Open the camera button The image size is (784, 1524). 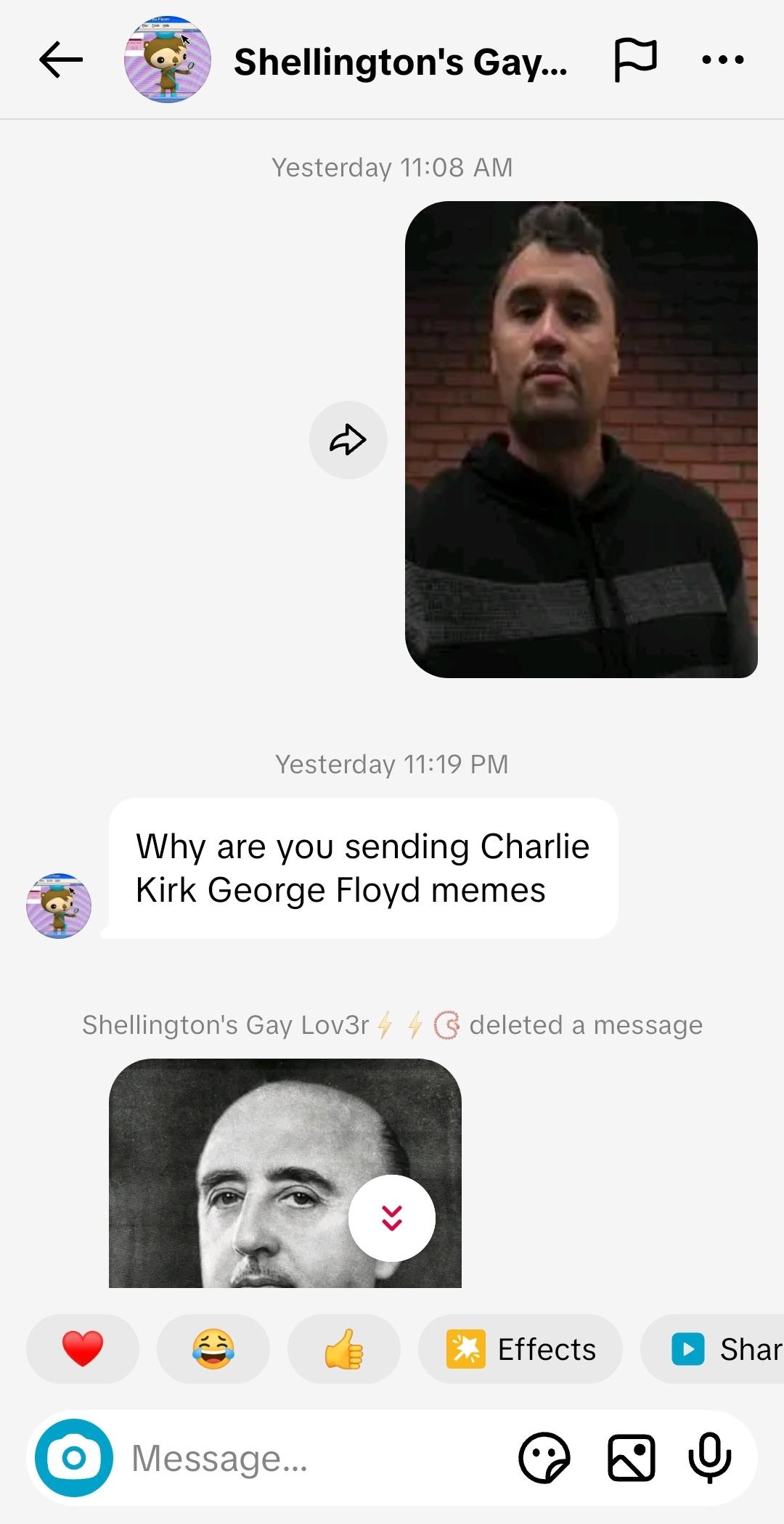tap(74, 1458)
